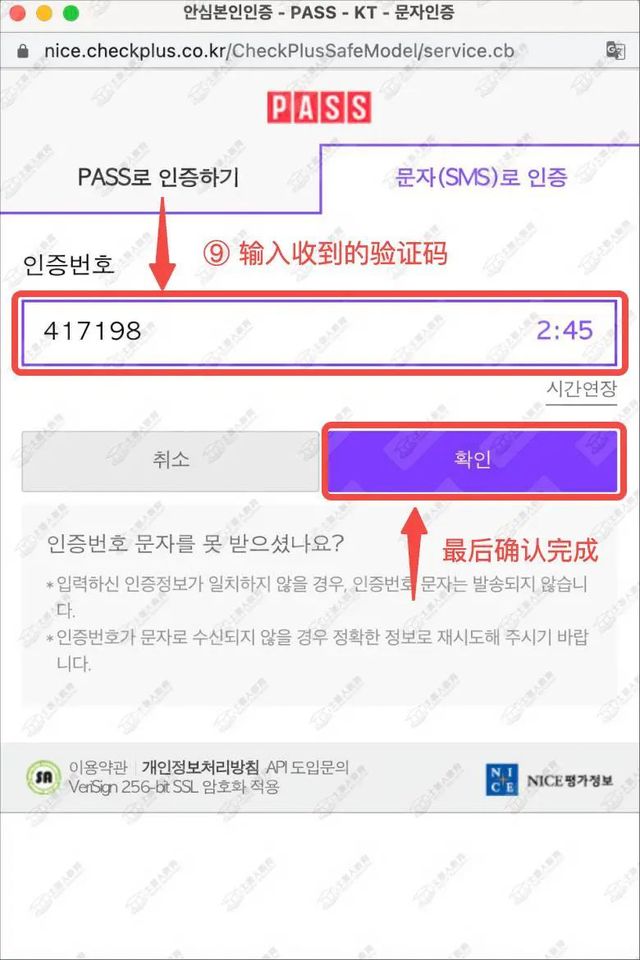
Task: Confirm the code with 확인
Action: (x=472, y=461)
